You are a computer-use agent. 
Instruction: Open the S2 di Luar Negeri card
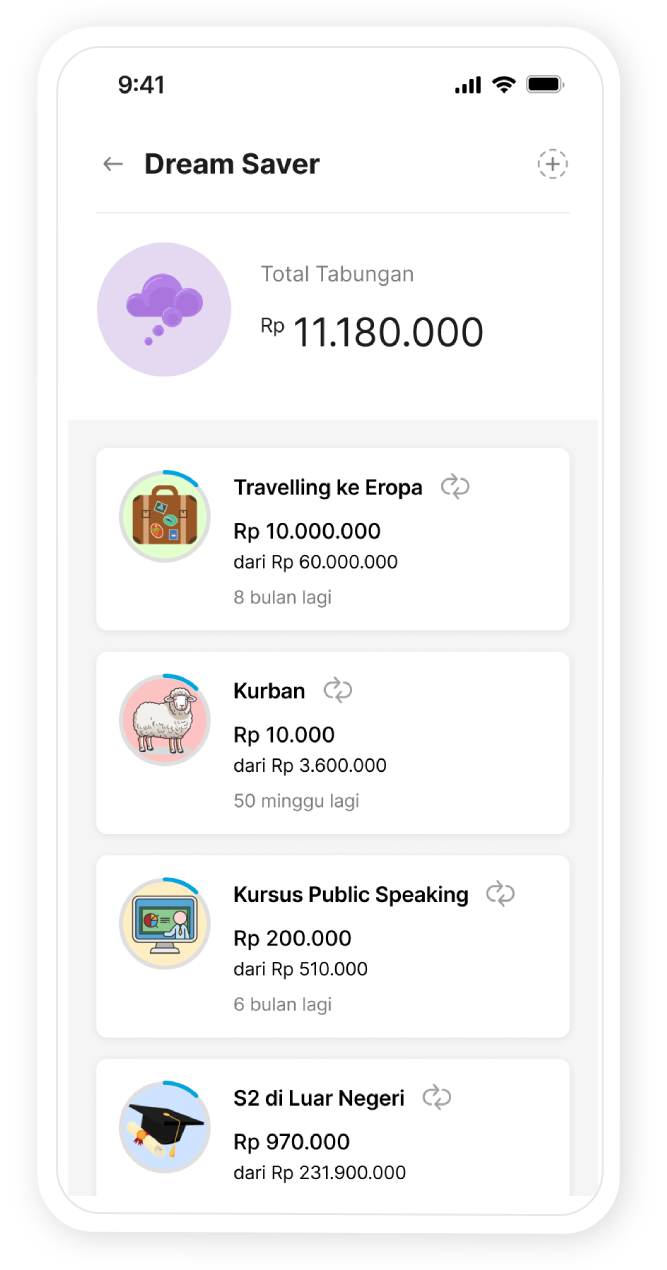(332, 1130)
